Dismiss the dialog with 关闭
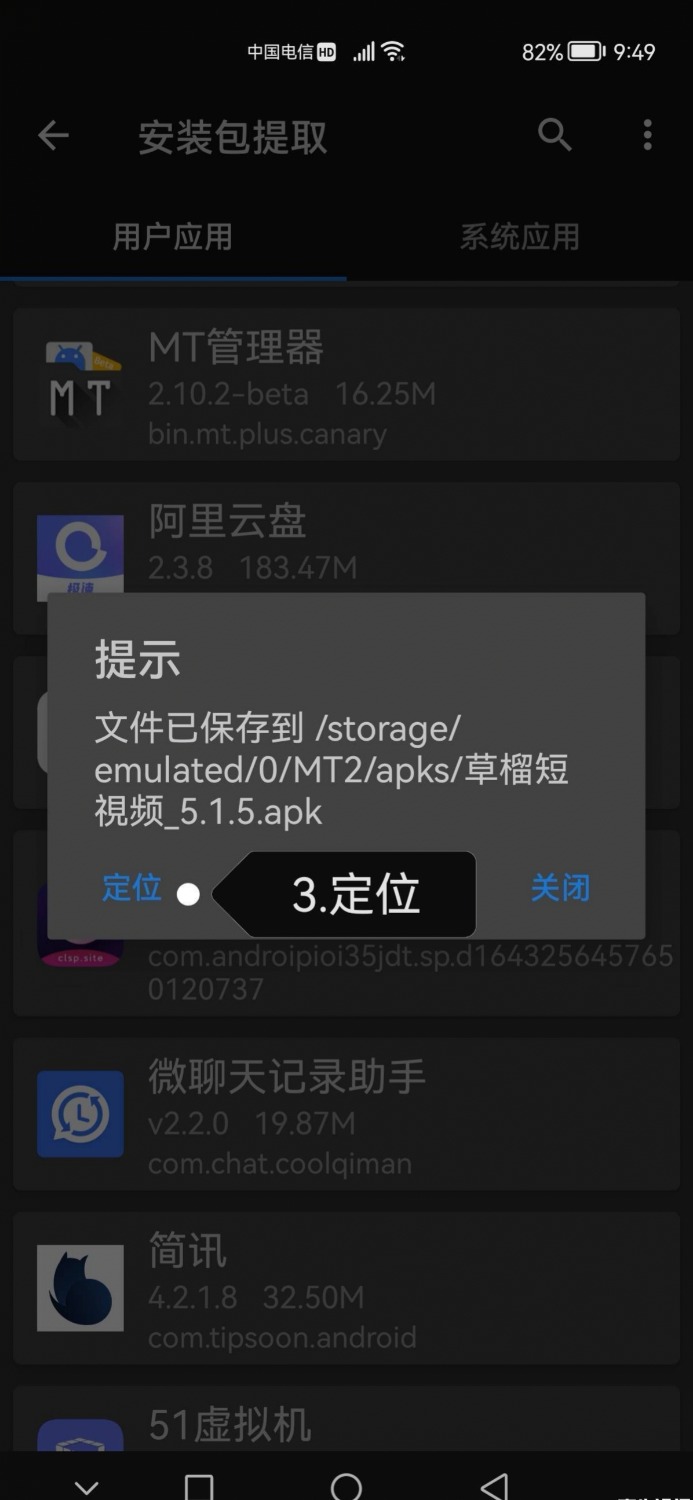This screenshot has width=693, height=1500. tap(560, 888)
